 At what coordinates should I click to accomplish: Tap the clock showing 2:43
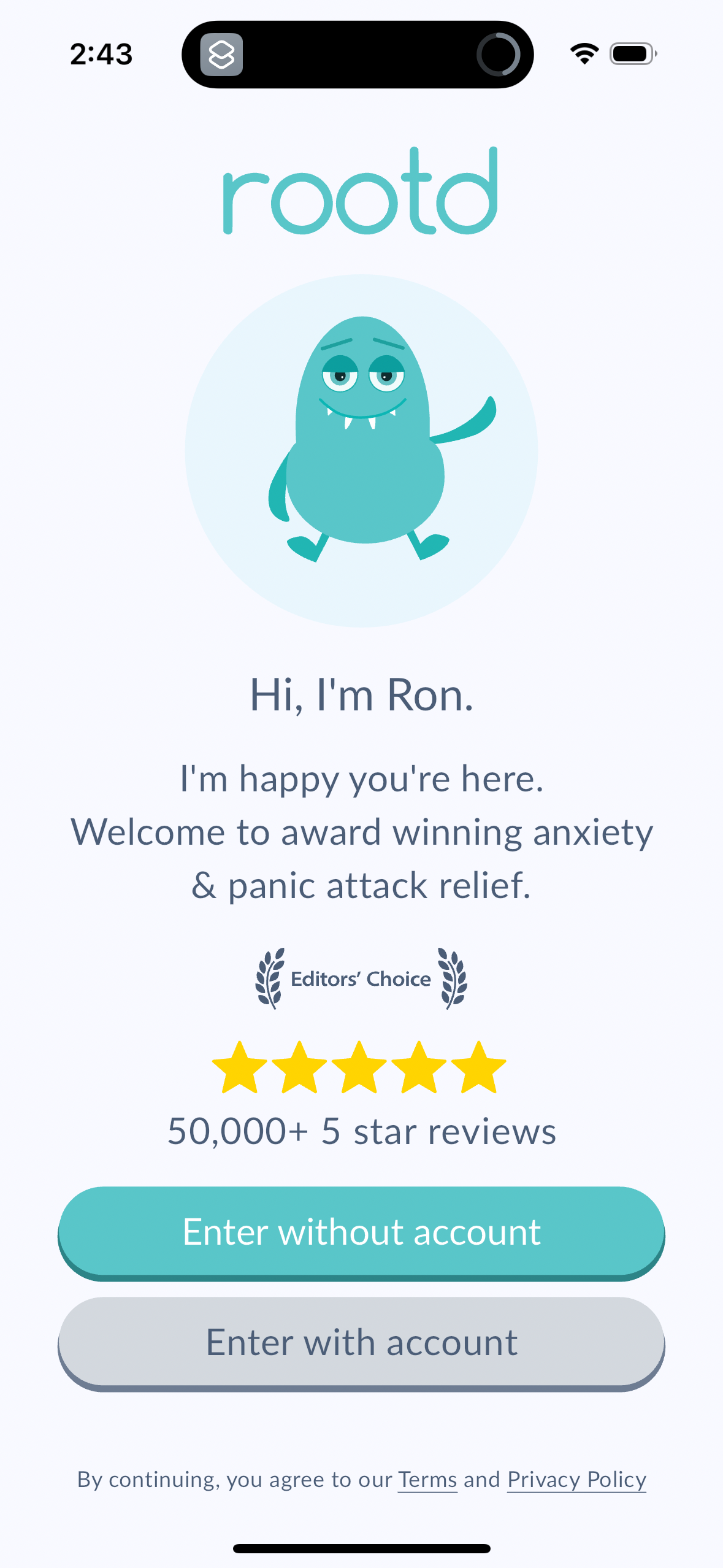(101, 54)
